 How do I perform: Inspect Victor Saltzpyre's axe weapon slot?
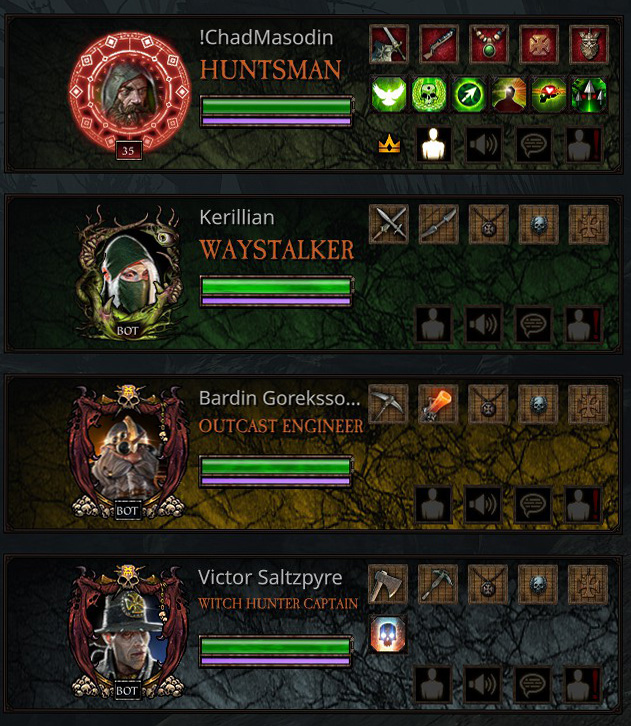click(x=389, y=585)
